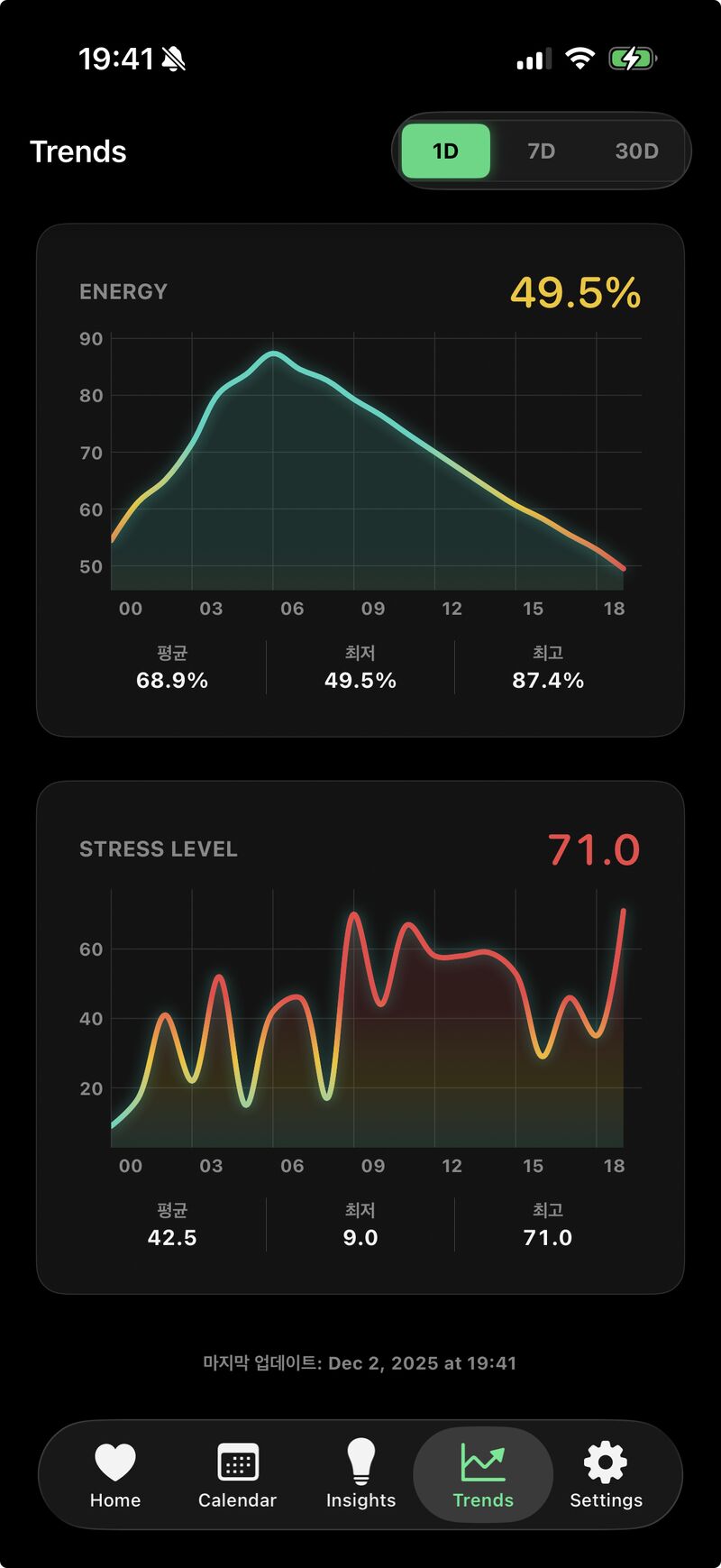
Task: Go to the Home tab
Action: (115, 1475)
